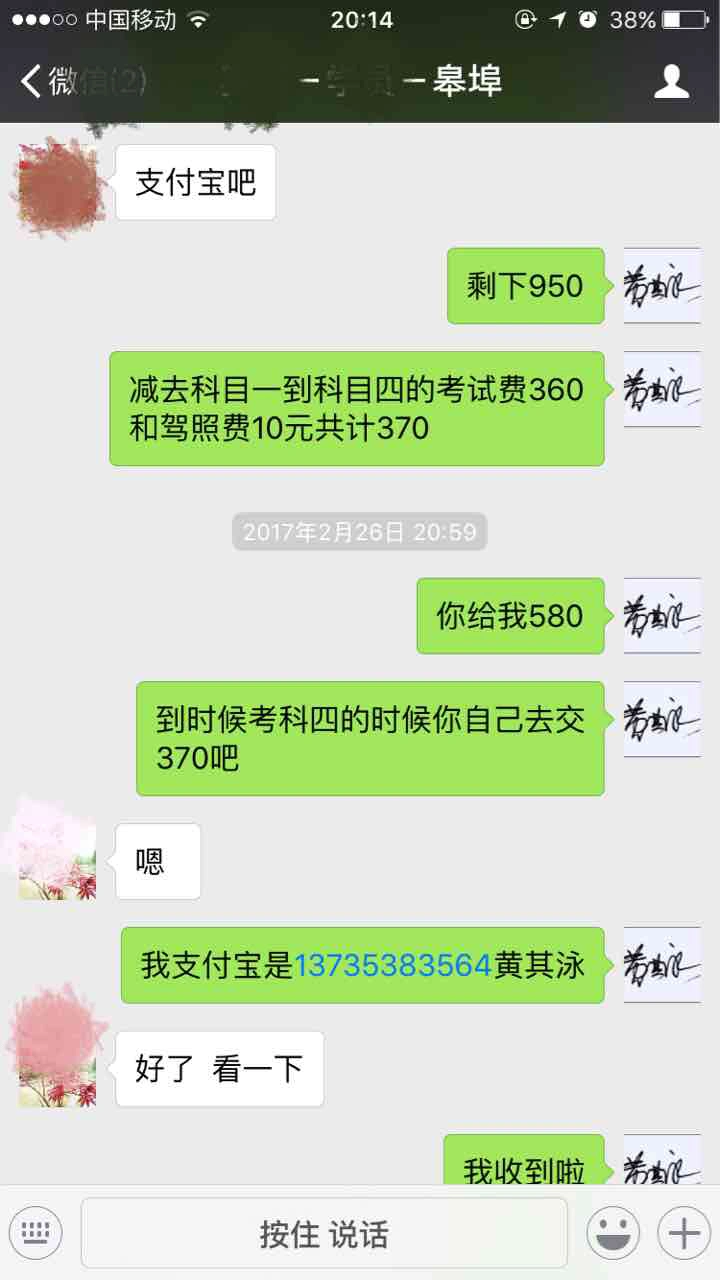720x1280 pixels.
Task: Tap the 按住 说话 hold-to-talk button
Action: [x=324, y=1233]
